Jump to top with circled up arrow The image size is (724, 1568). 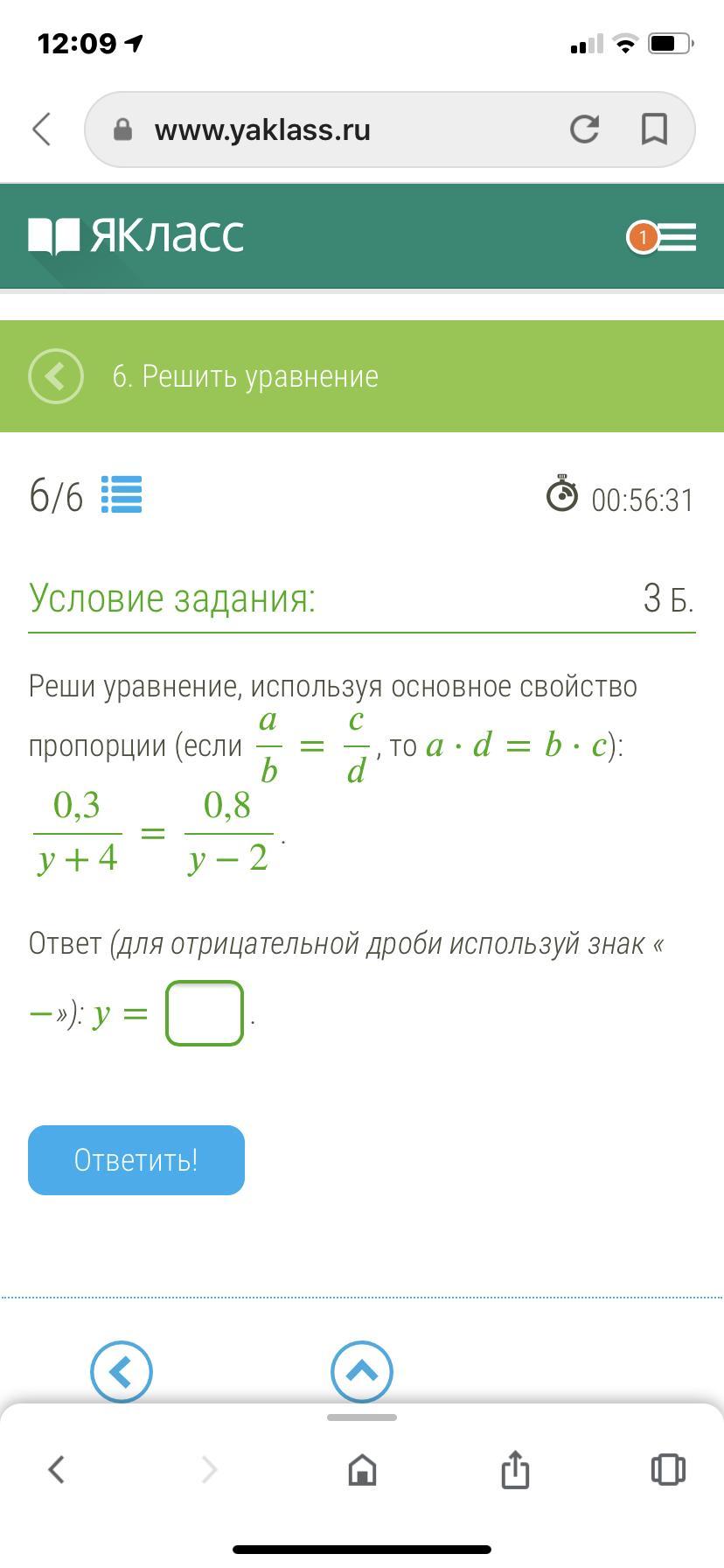tap(362, 1370)
